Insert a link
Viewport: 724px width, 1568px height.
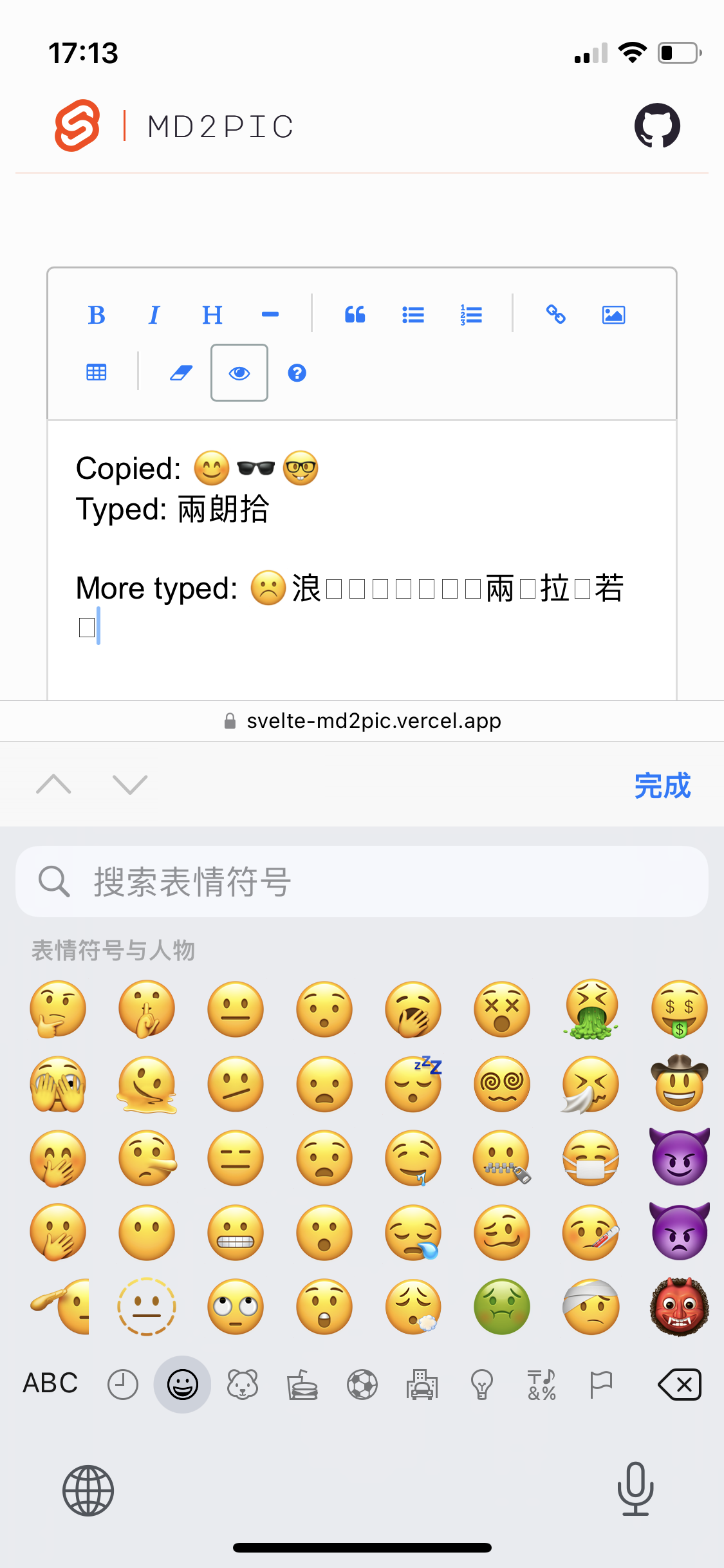(555, 315)
